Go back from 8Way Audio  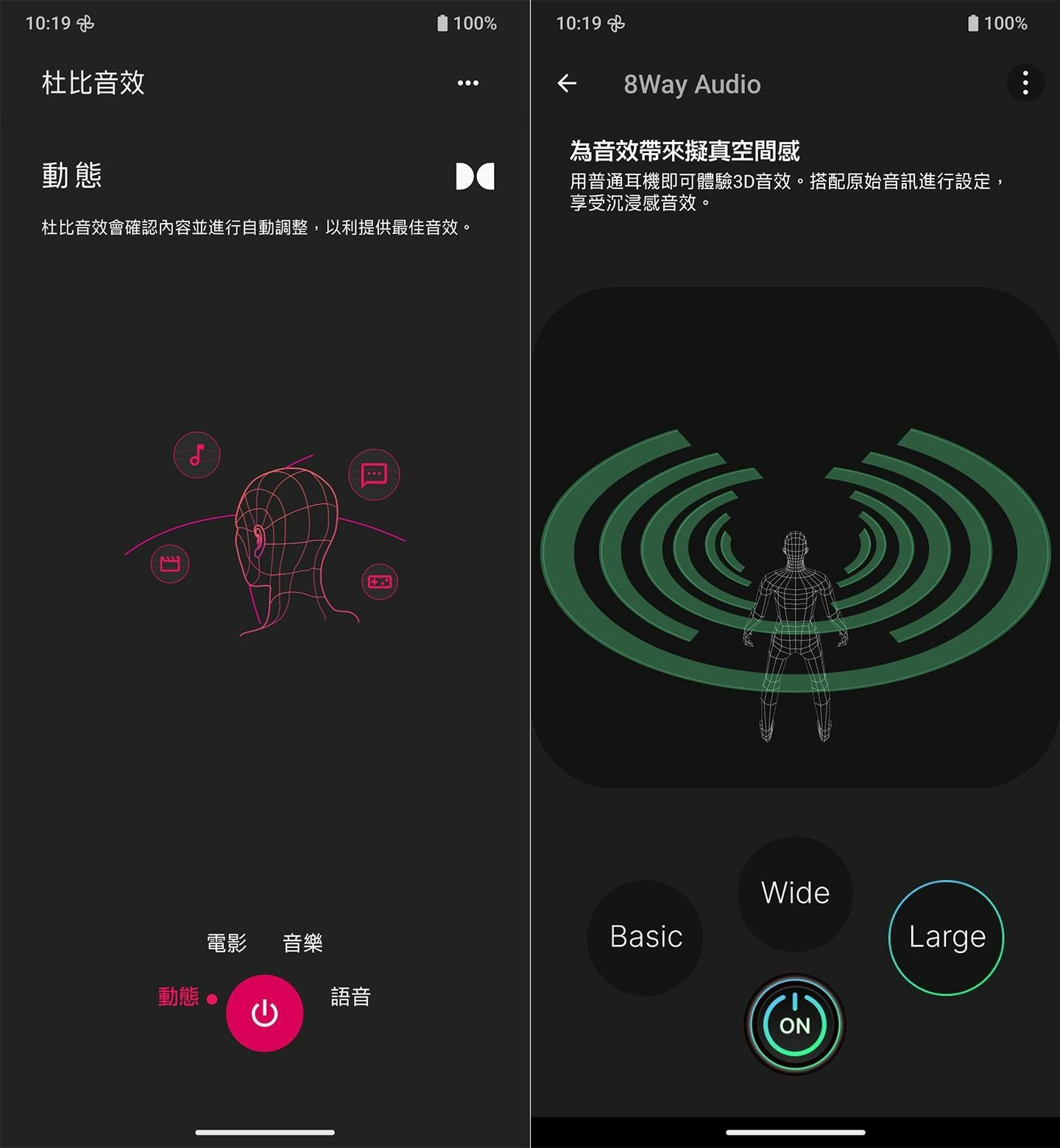click(567, 84)
